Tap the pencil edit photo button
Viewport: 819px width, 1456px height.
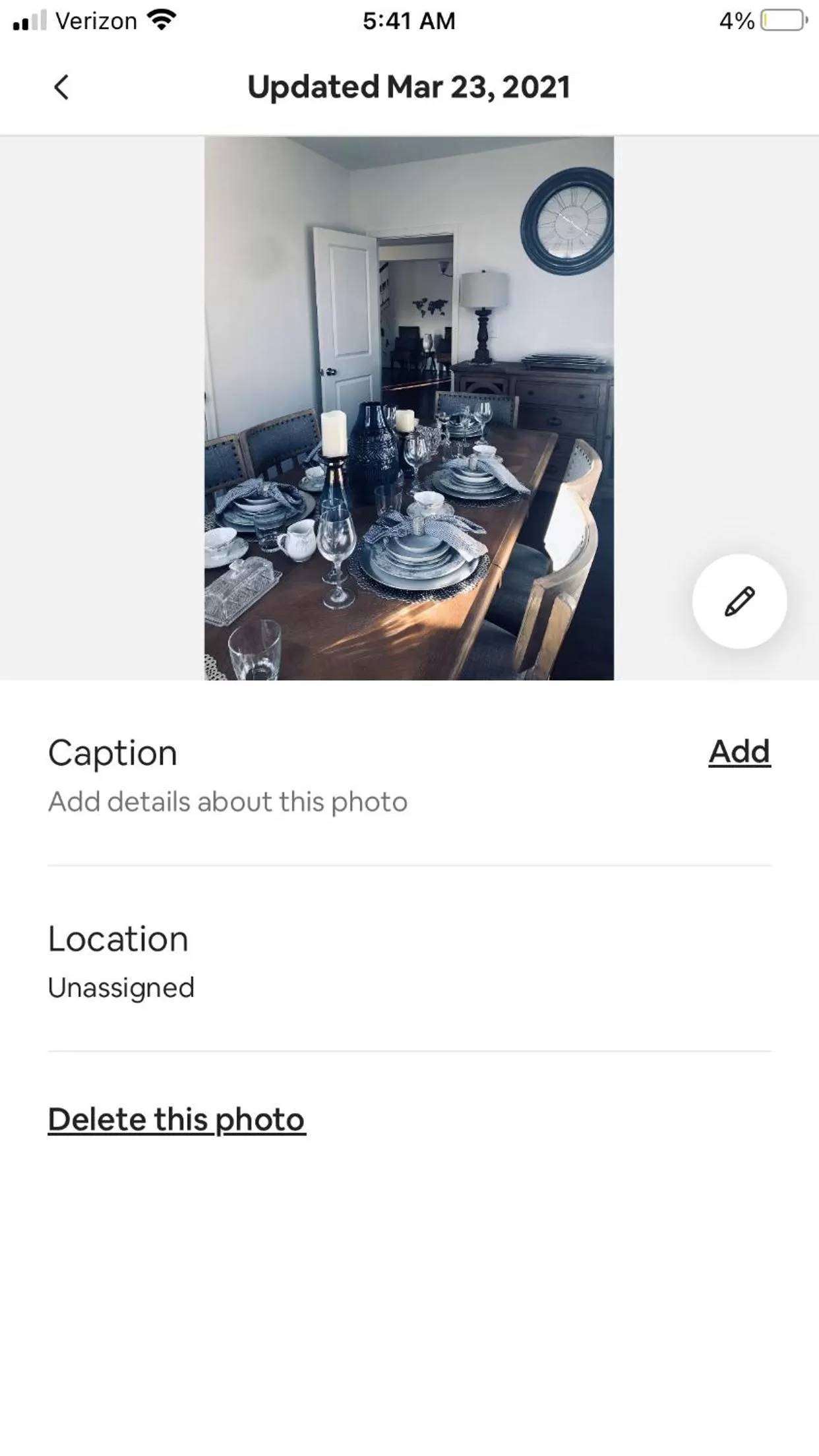click(739, 601)
